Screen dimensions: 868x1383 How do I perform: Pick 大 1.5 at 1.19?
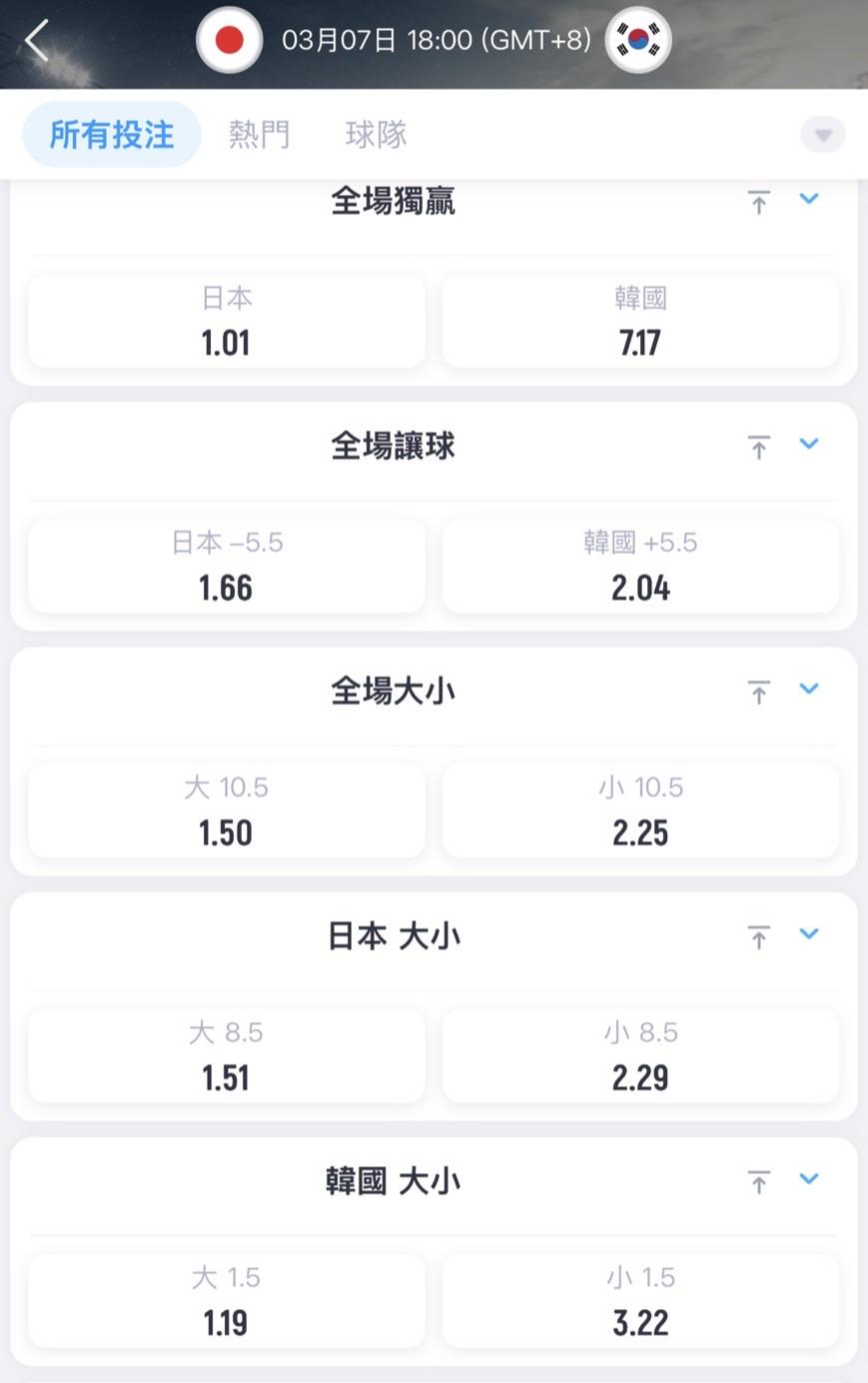[227, 1301]
